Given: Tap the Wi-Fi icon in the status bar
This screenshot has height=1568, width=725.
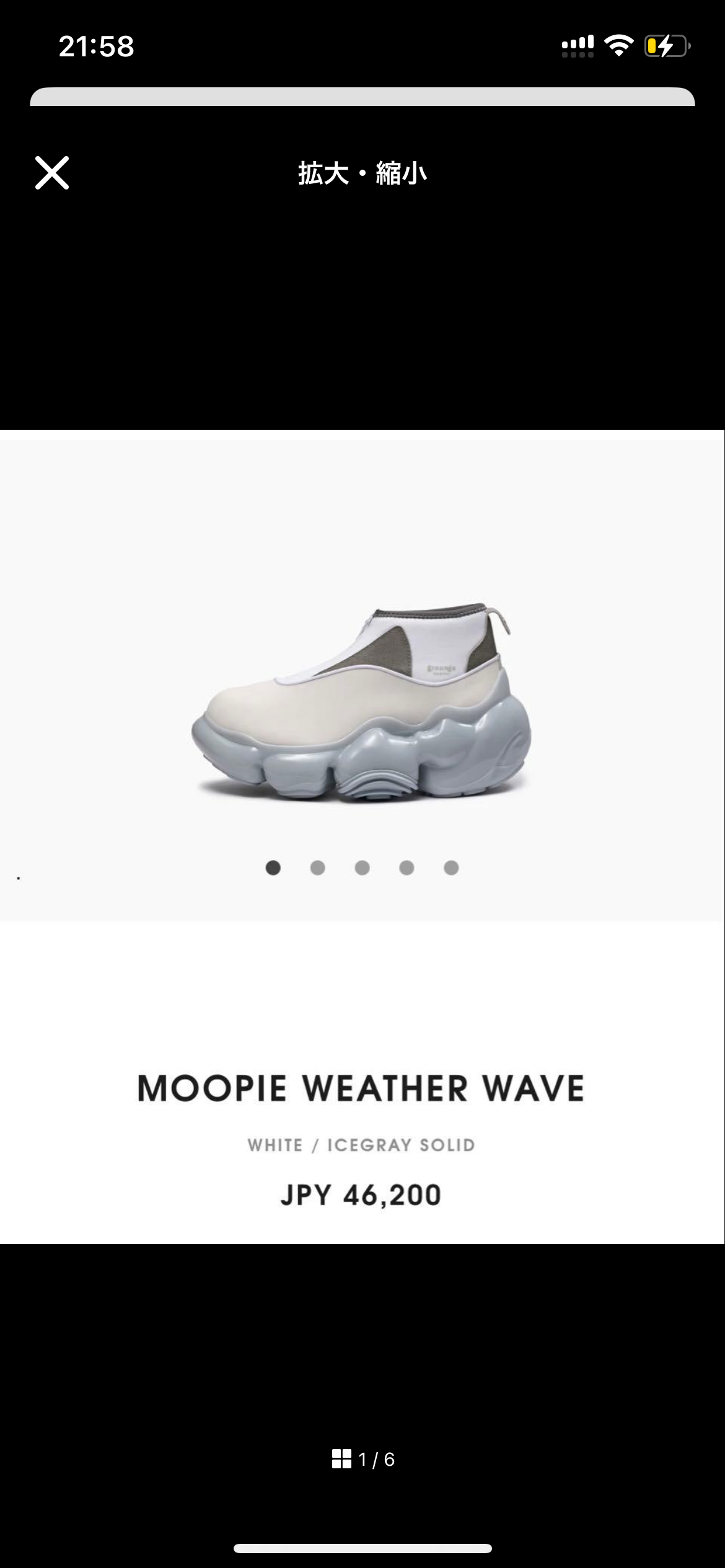Looking at the screenshot, I should 618,44.
